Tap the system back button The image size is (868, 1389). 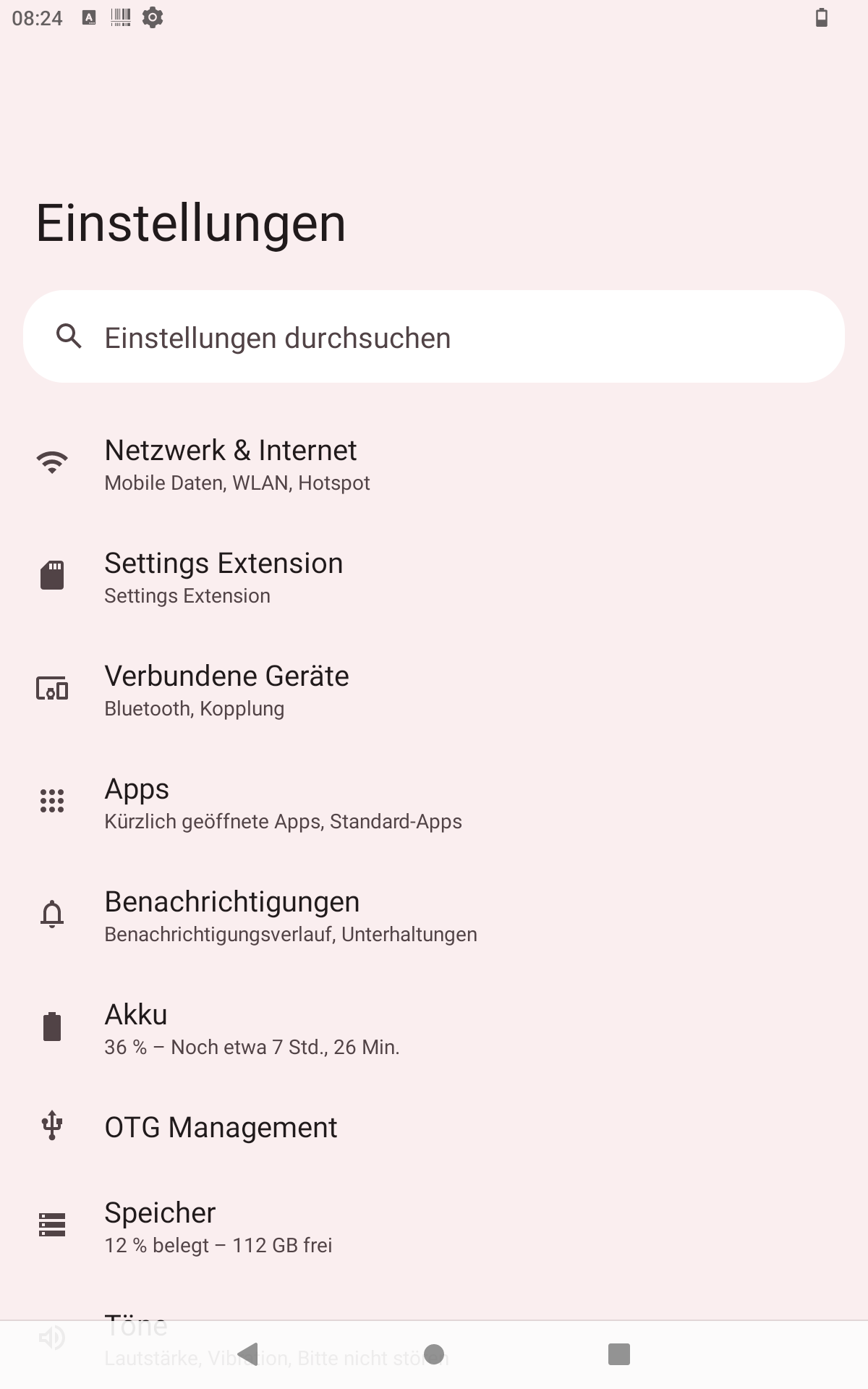pyautogui.click(x=248, y=1354)
